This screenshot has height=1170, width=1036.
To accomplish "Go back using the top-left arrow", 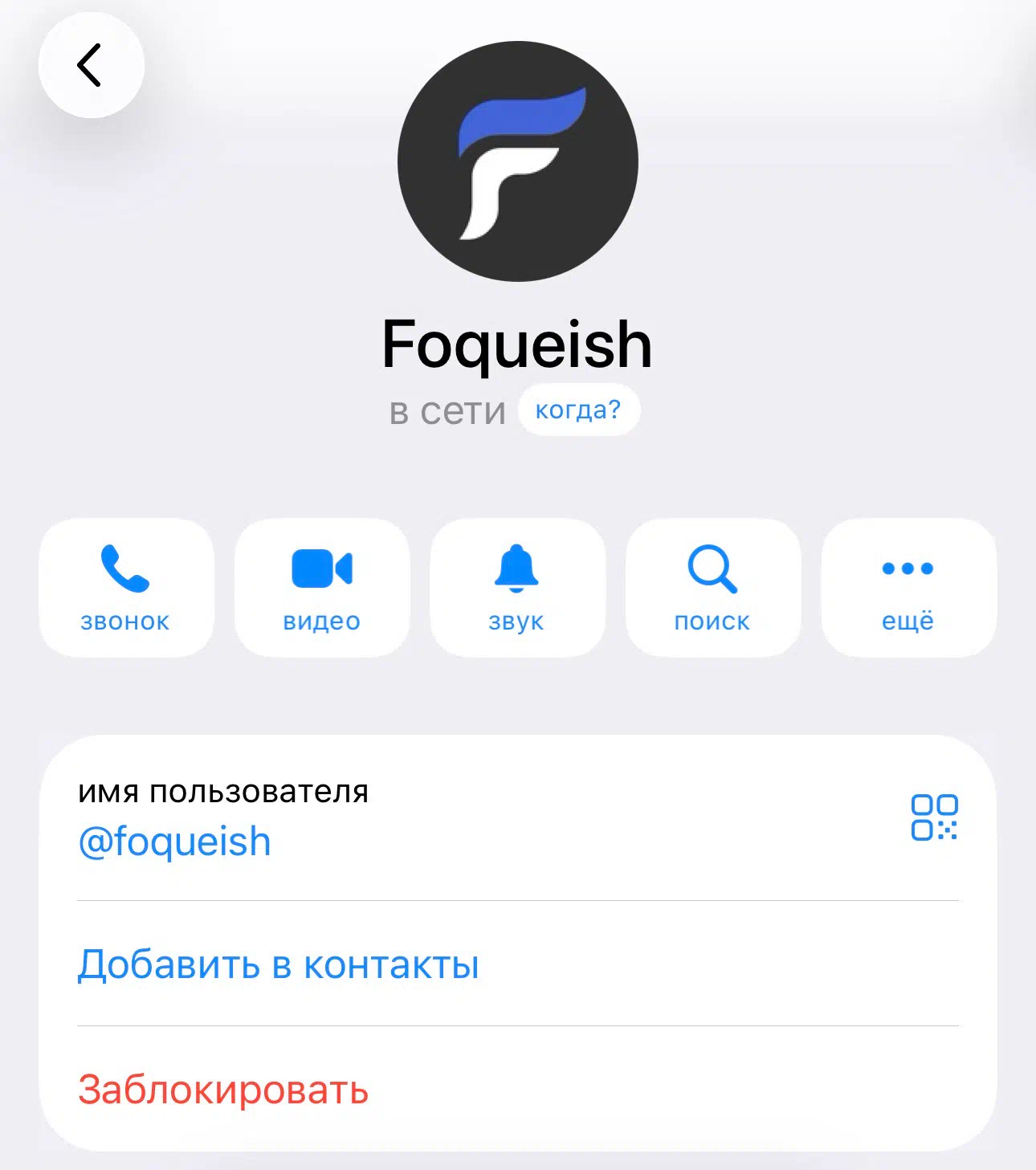I will [x=91, y=66].
